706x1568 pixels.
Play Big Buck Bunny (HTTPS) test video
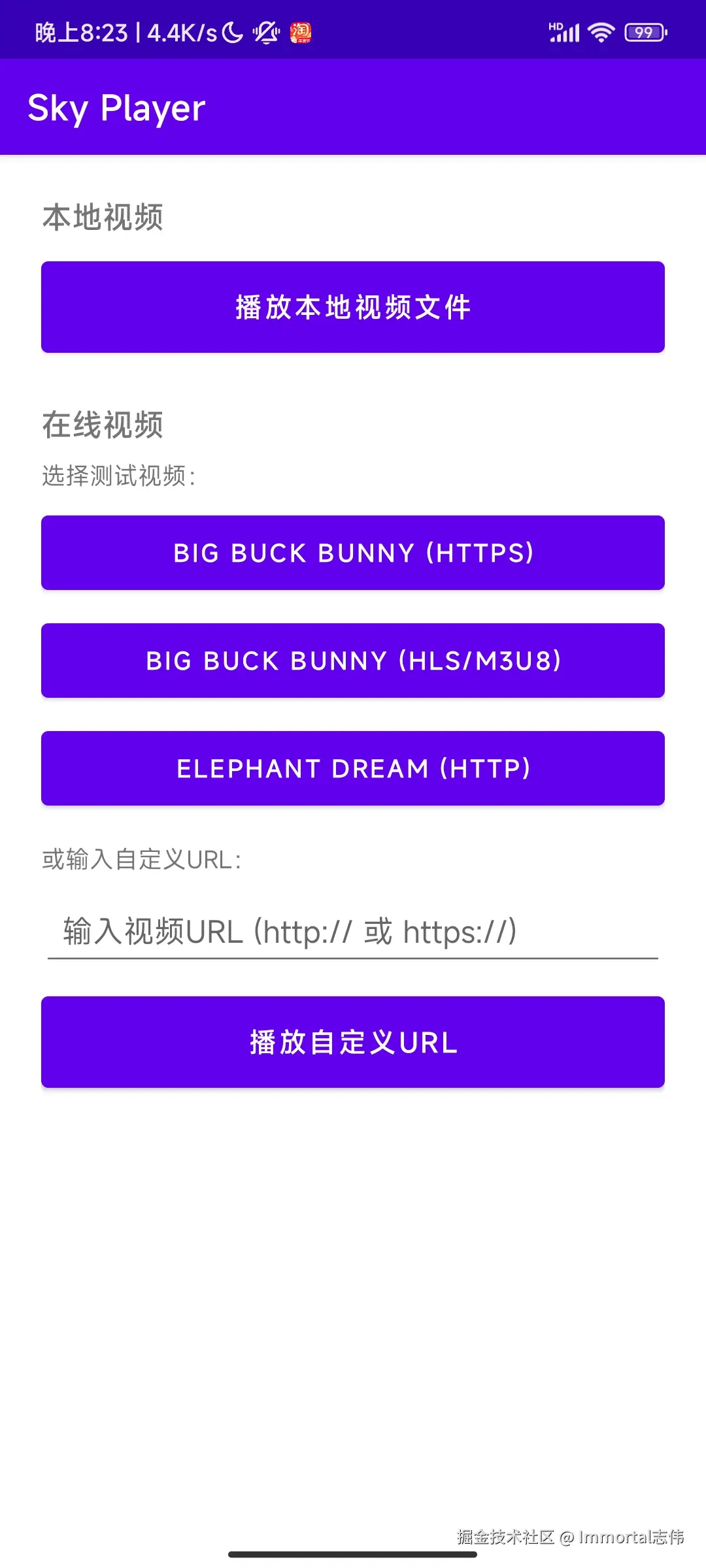353,553
